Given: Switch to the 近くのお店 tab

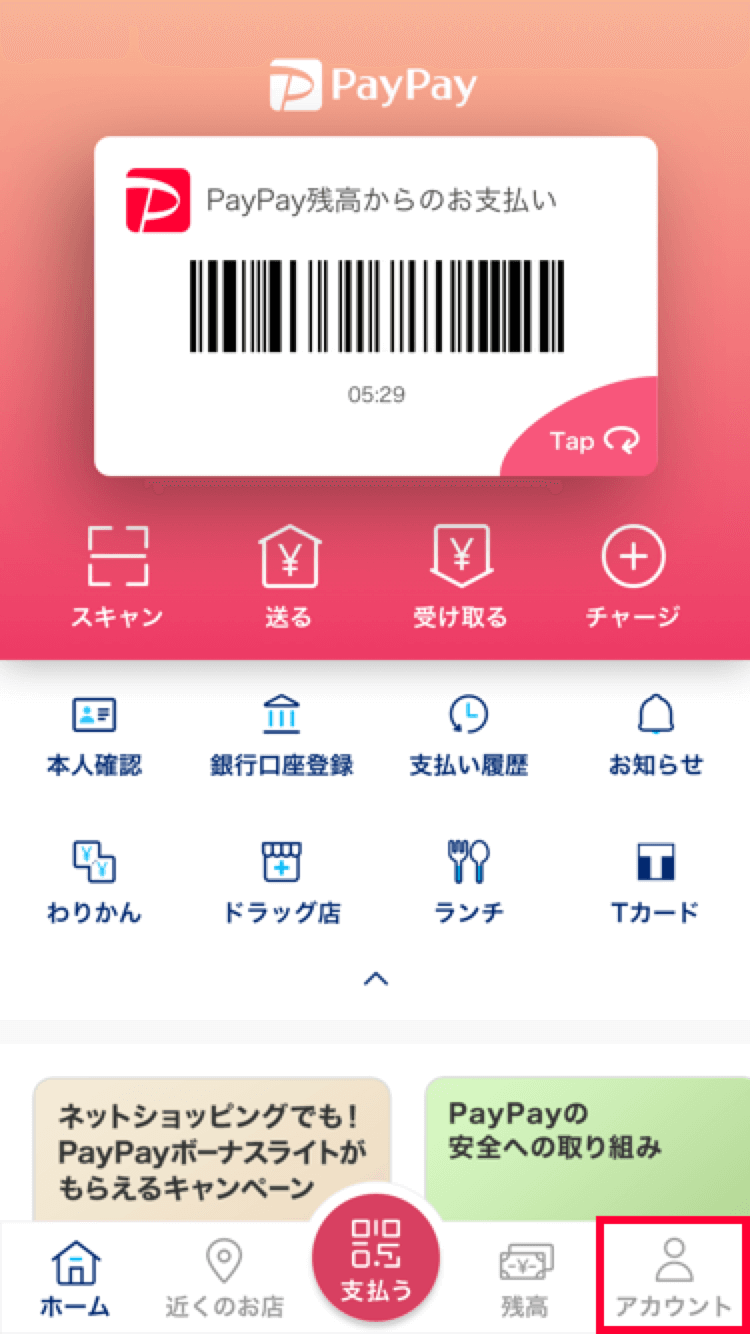Looking at the screenshot, I should click(224, 1278).
